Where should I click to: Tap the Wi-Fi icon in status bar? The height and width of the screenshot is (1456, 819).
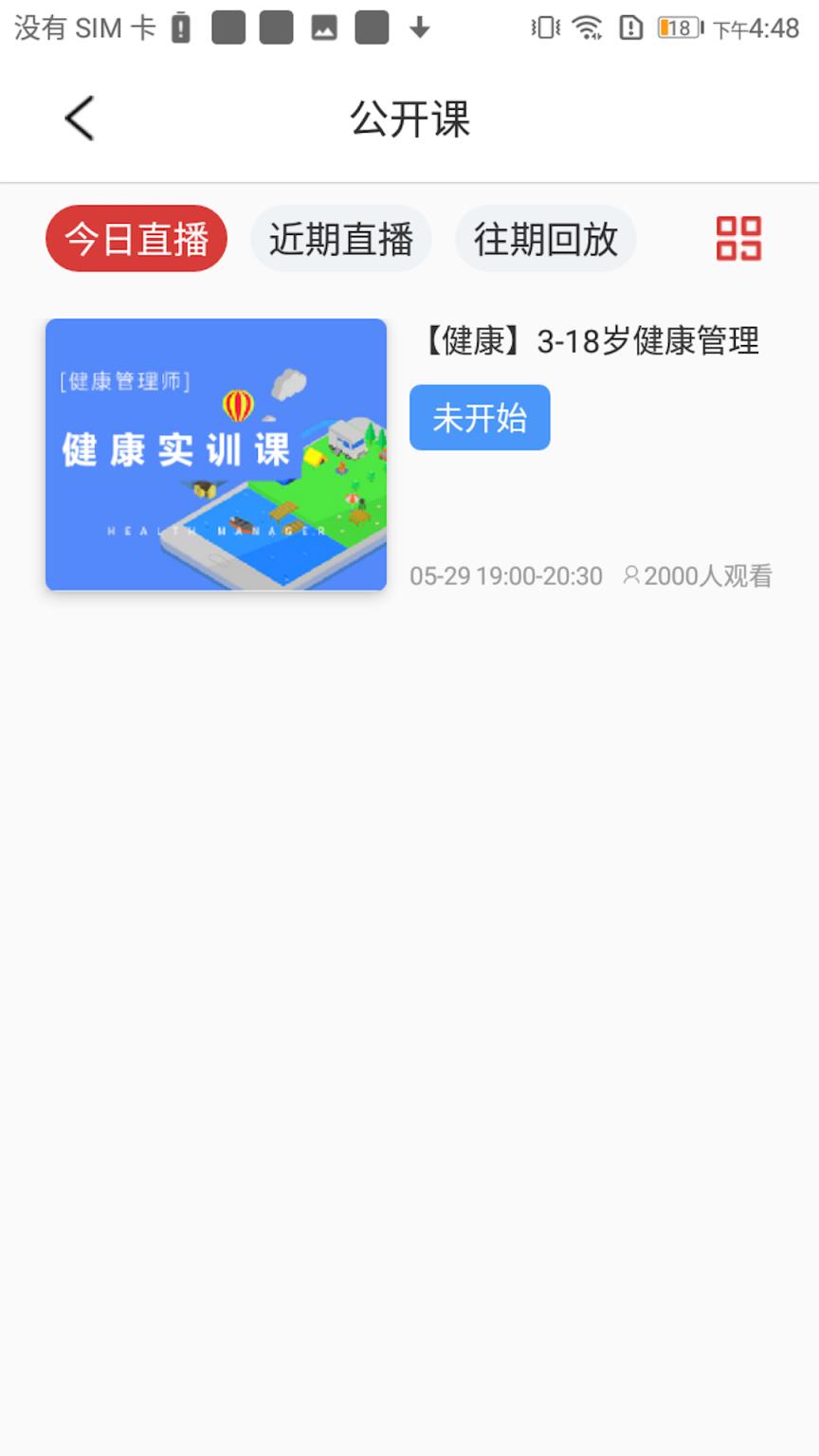coord(587,27)
